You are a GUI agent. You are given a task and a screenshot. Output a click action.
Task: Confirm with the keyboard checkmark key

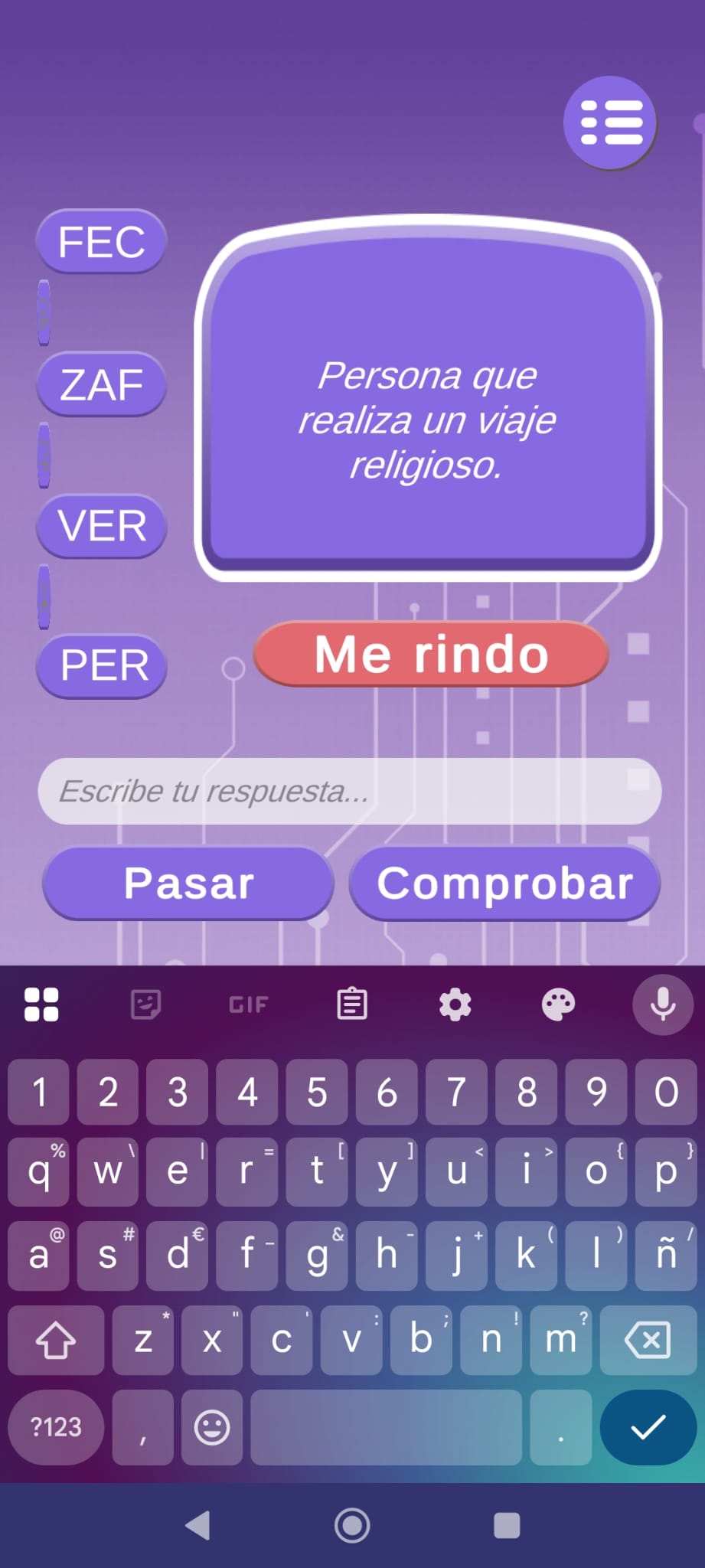click(648, 1427)
